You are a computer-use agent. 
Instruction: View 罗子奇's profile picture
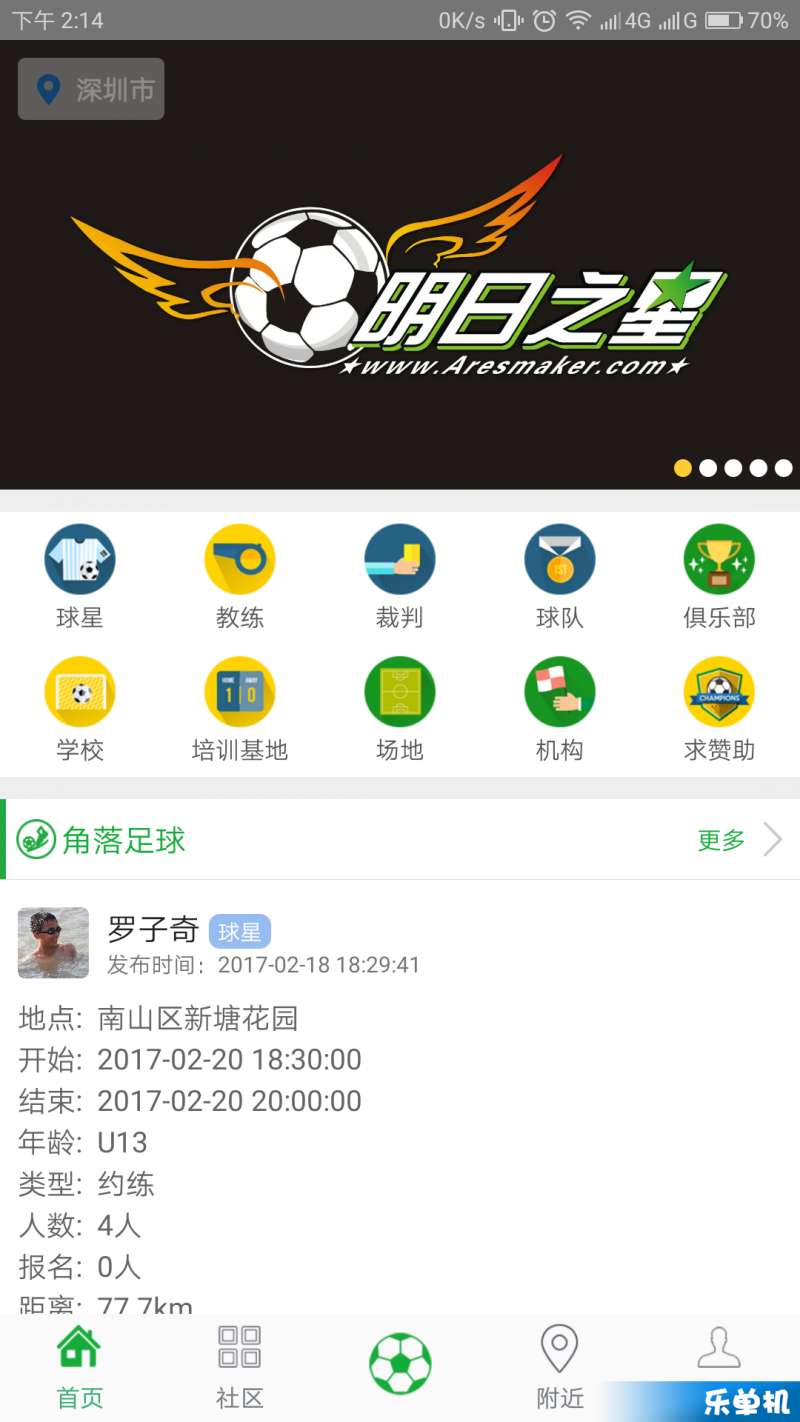pos(53,943)
